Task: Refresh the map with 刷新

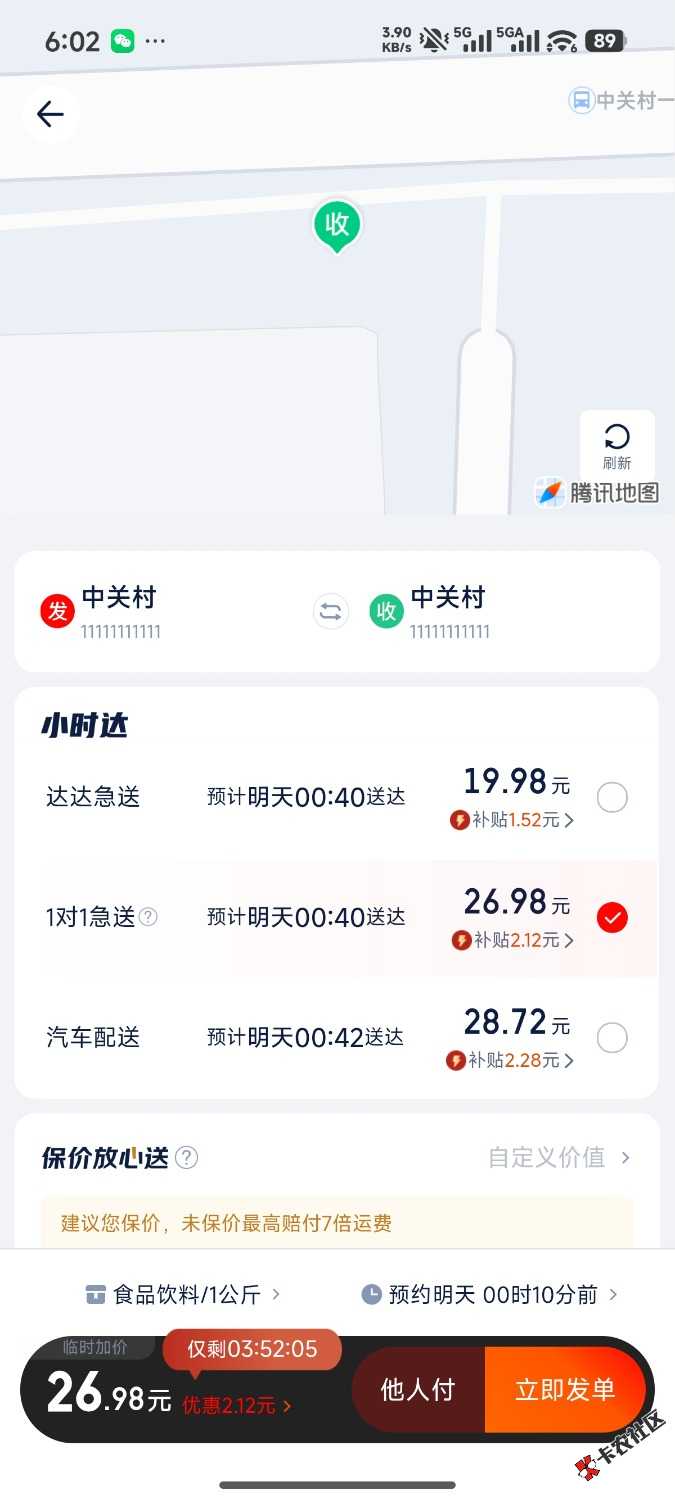Action: click(x=617, y=446)
